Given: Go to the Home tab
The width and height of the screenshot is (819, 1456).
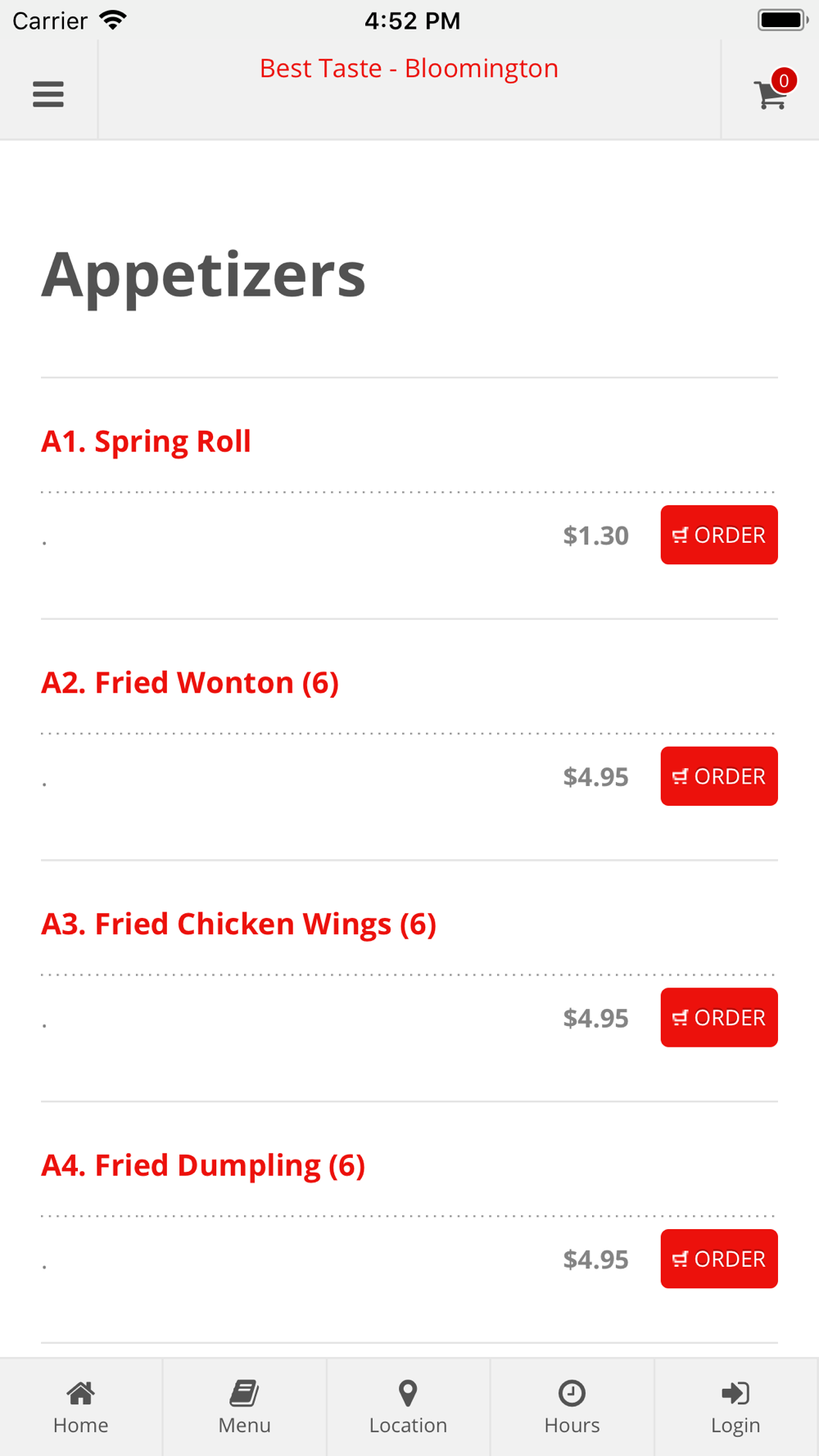Looking at the screenshot, I should (x=81, y=1407).
